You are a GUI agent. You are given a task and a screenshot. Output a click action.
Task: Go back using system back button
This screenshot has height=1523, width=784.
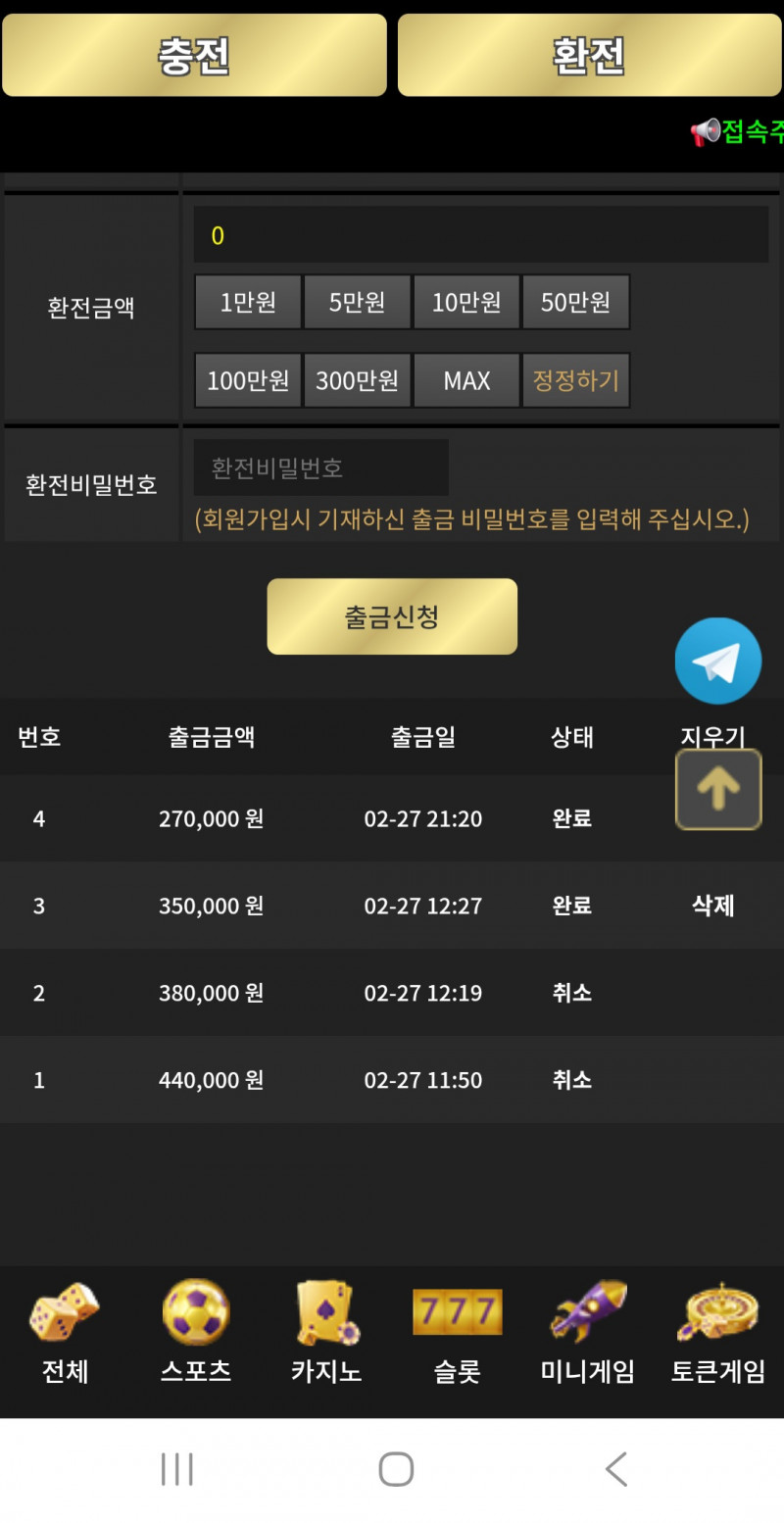(x=615, y=1469)
